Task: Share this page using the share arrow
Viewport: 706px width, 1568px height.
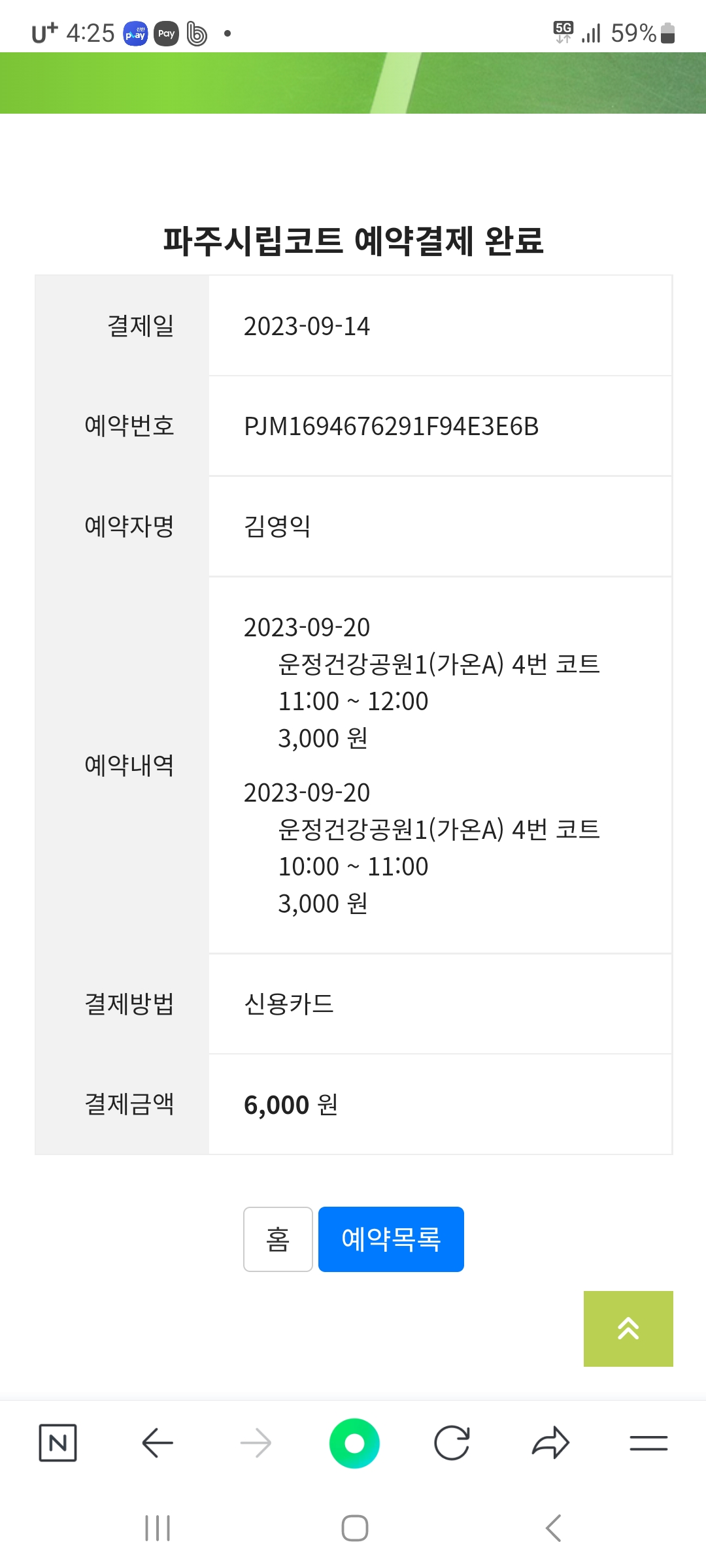Action: point(550,1443)
